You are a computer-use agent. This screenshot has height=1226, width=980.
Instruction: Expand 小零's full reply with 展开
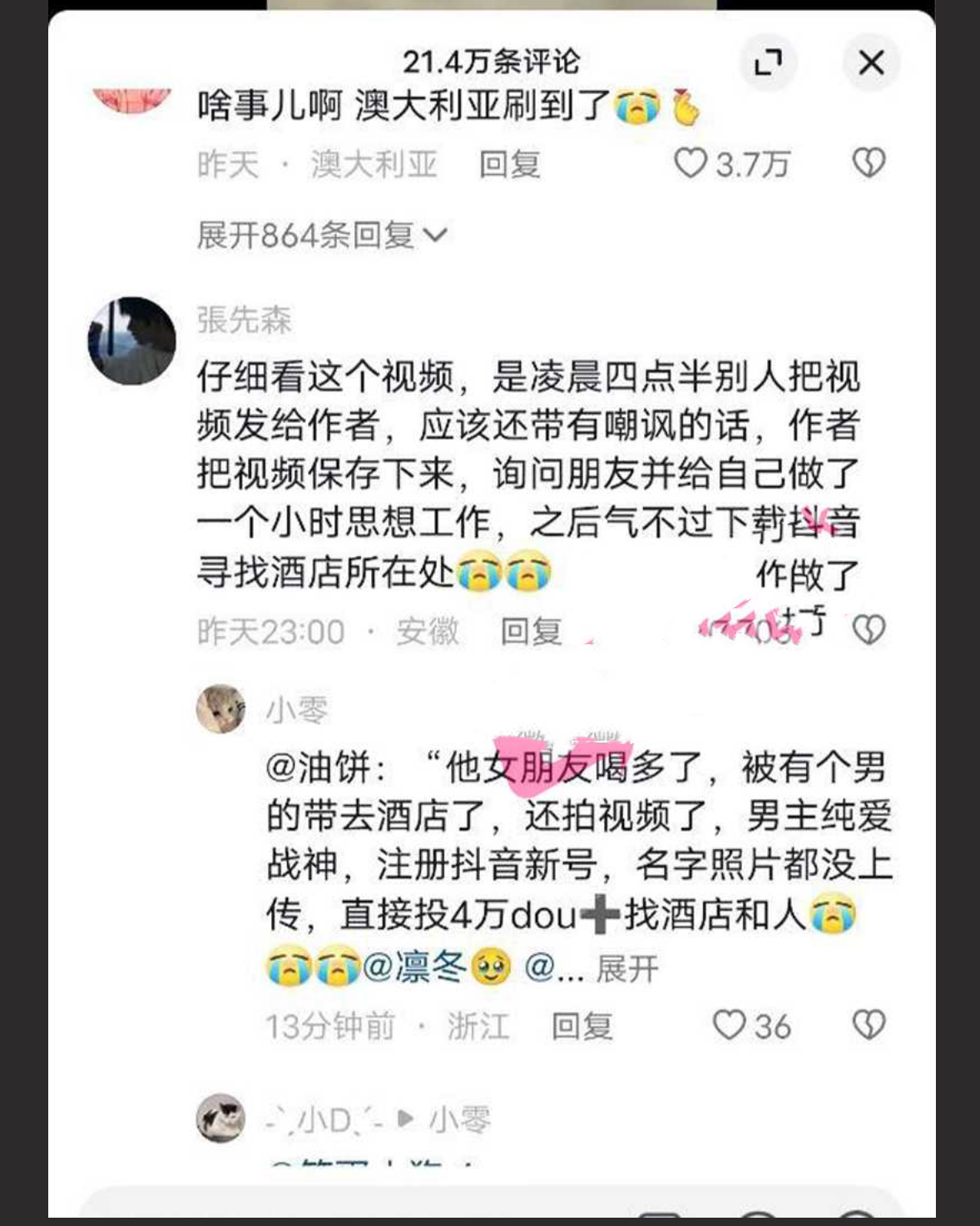(627, 969)
